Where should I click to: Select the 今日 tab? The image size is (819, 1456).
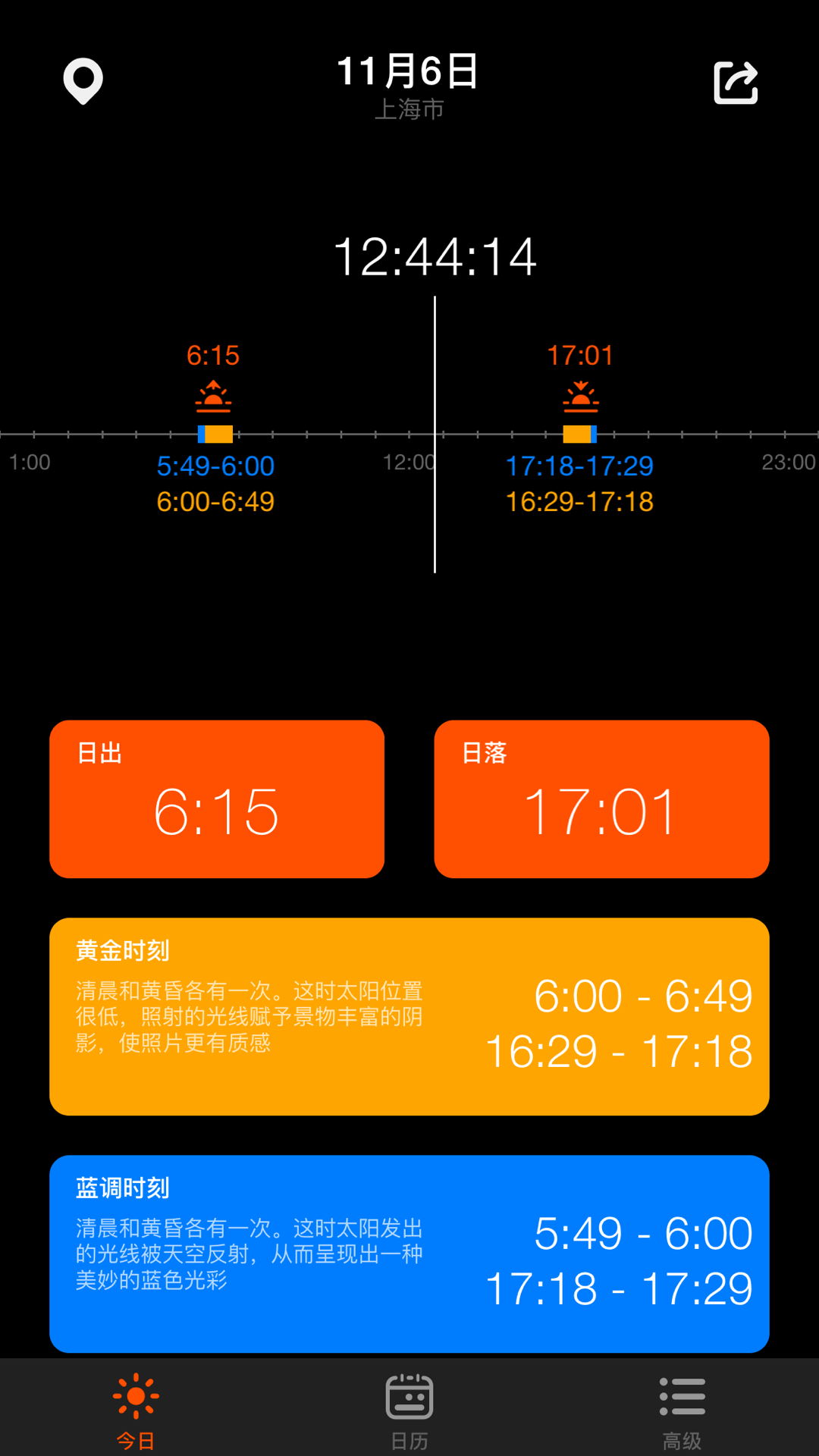[135, 1410]
